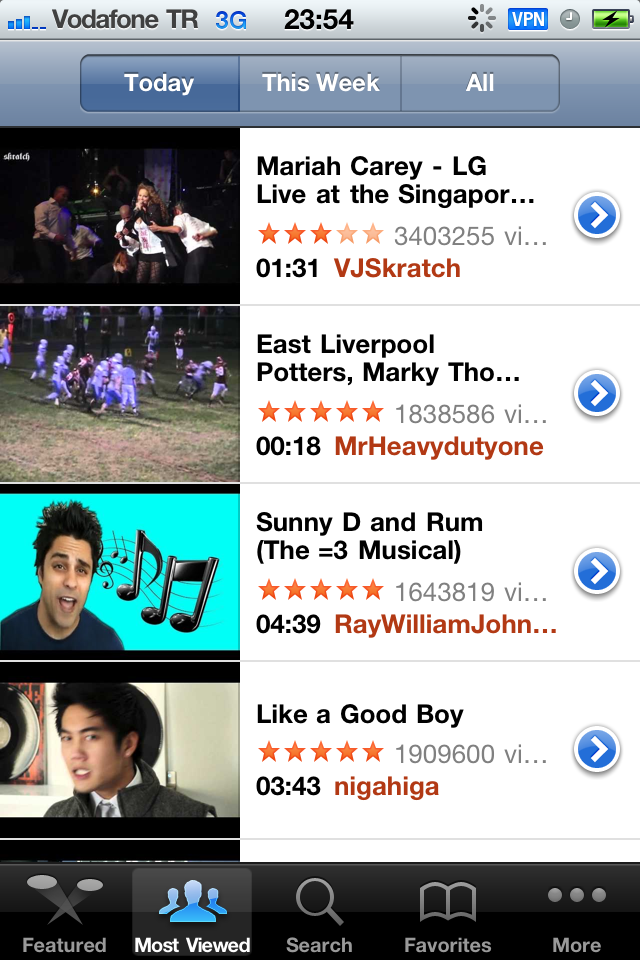Open details arrow for Mariah Carey video
The width and height of the screenshot is (640, 960).
pos(597,216)
